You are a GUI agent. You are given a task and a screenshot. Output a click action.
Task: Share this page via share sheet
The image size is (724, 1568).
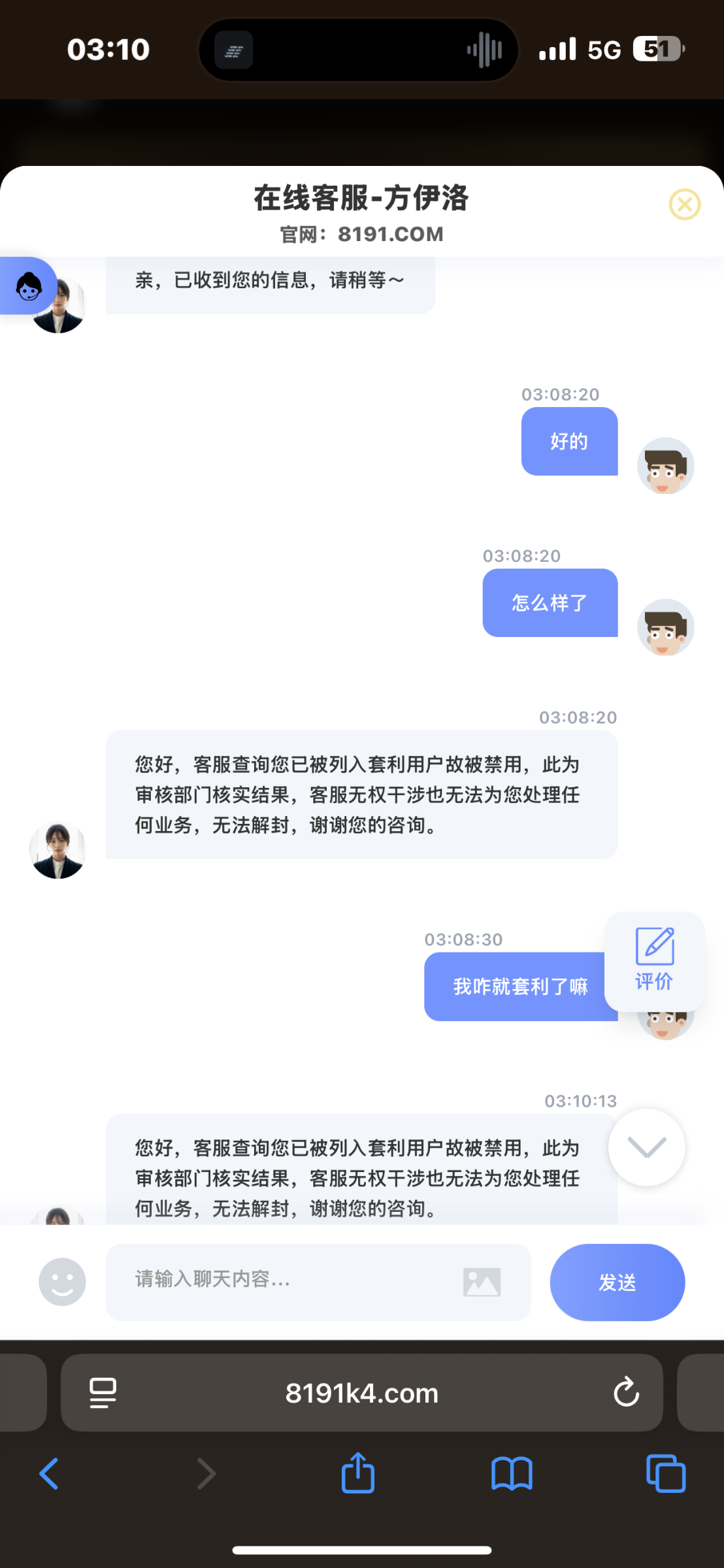pyautogui.click(x=357, y=1474)
